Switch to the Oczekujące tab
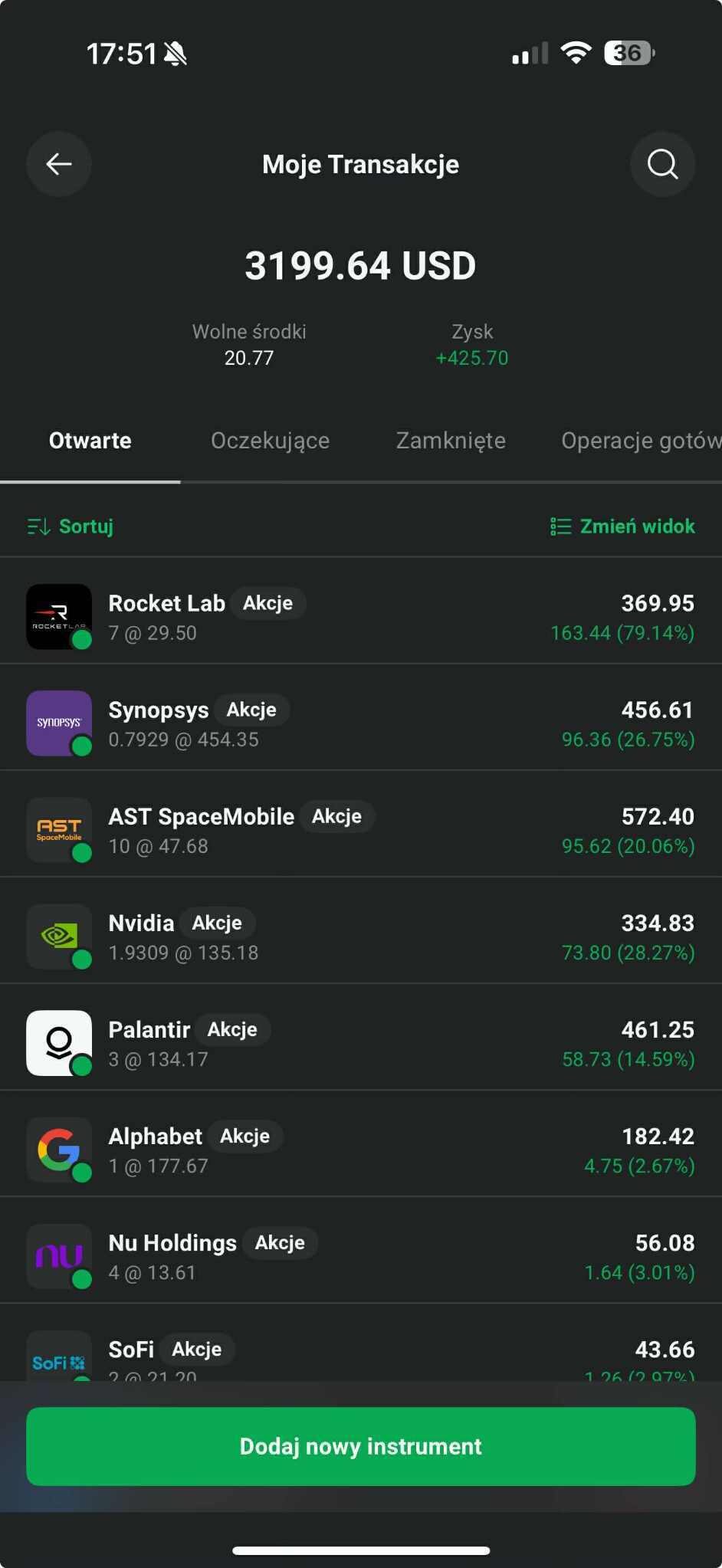 pos(270,441)
